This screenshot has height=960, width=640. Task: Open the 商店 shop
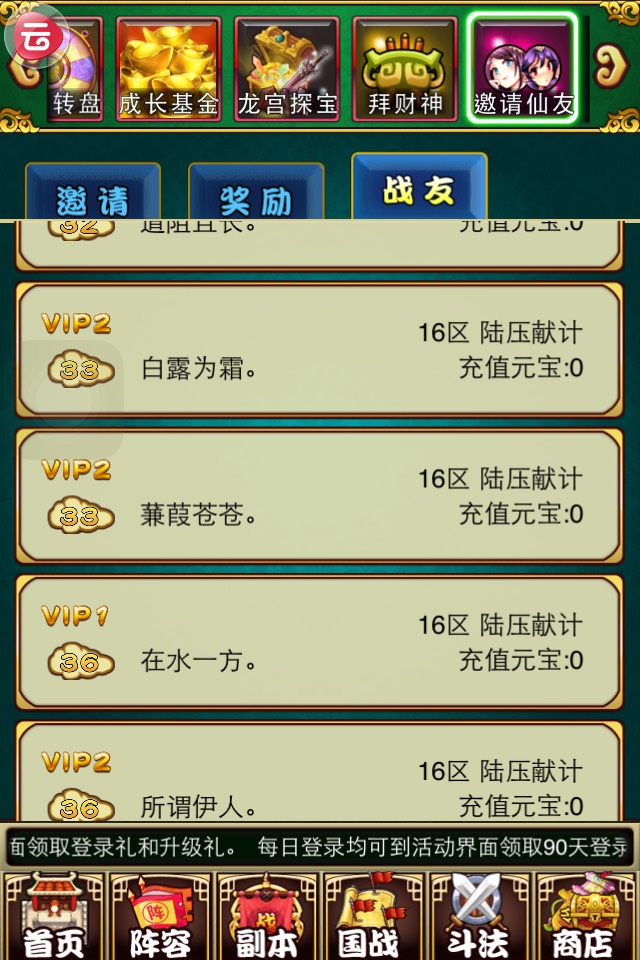586,916
